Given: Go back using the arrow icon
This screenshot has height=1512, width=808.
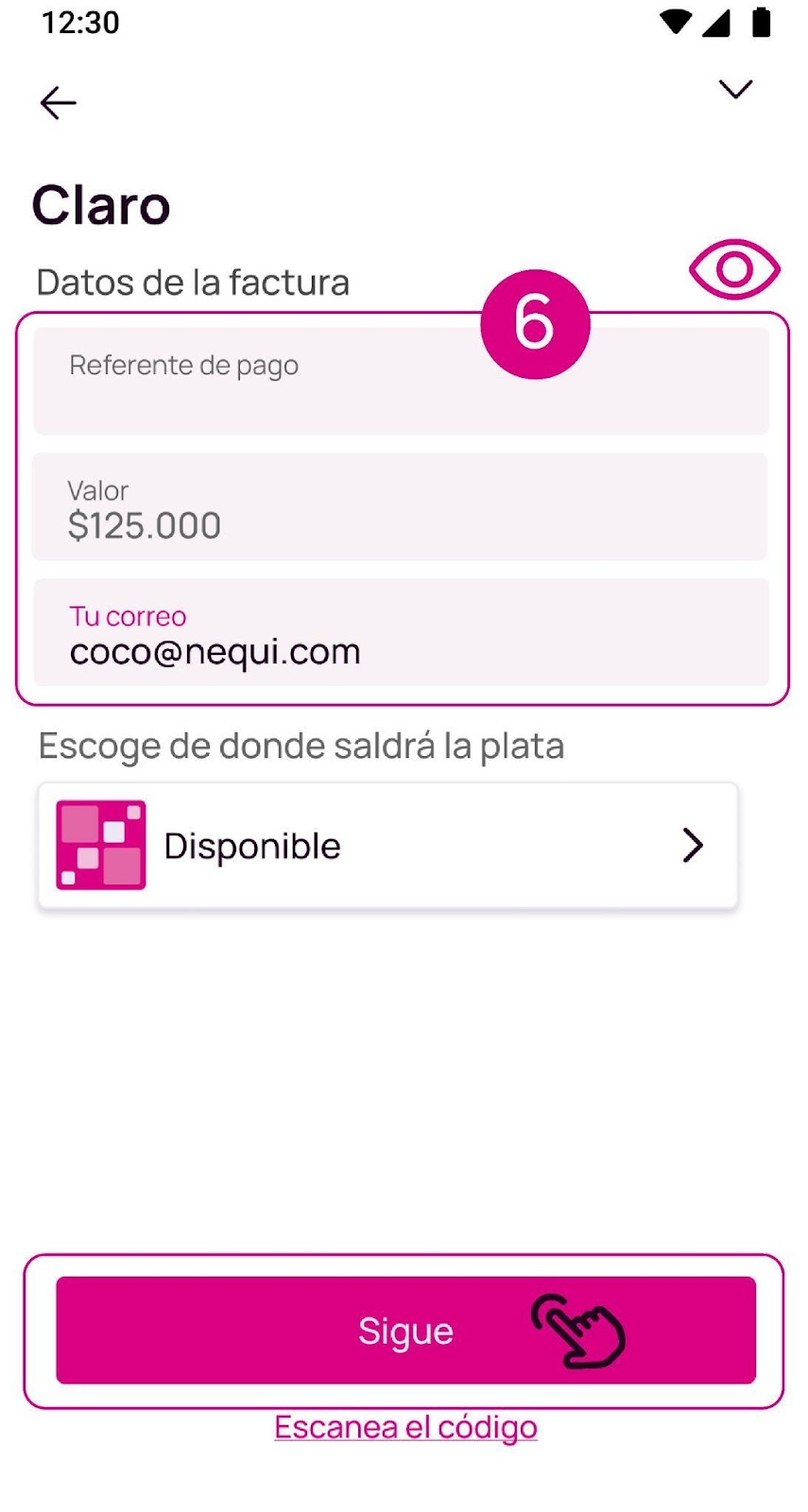Looking at the screenshot, I should pos(58,103).
